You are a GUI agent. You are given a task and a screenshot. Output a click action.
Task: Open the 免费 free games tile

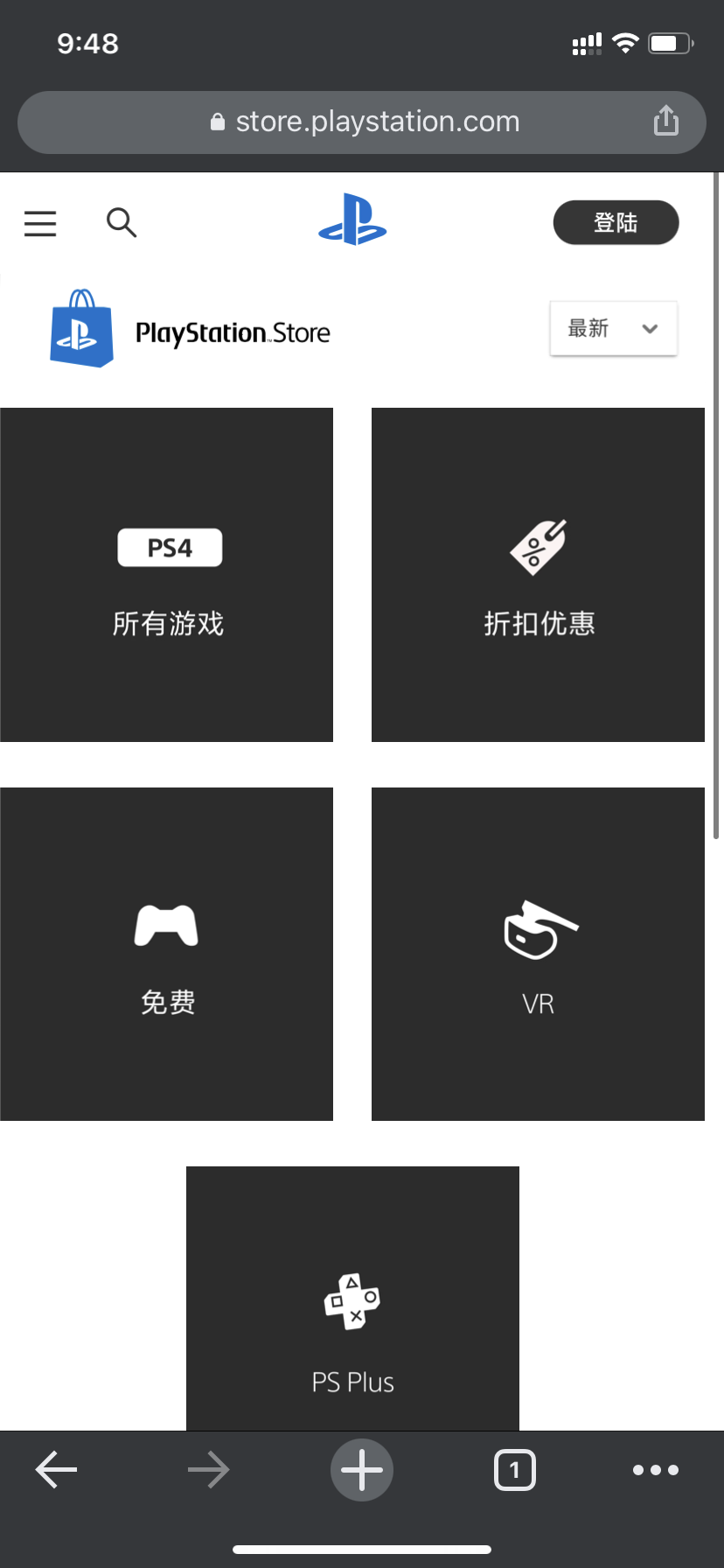point(167,954)
